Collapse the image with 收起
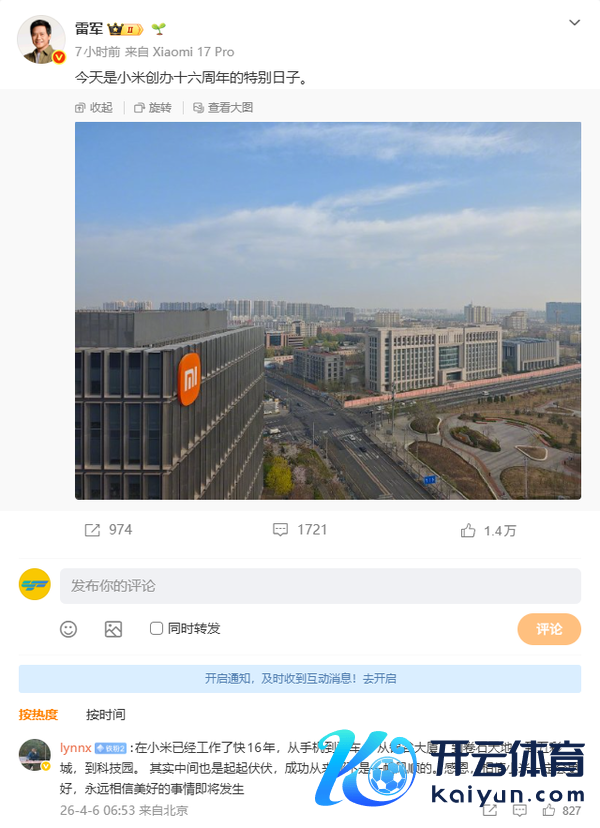This screenshot has height=828, width=600. click(x=94, y=108)
